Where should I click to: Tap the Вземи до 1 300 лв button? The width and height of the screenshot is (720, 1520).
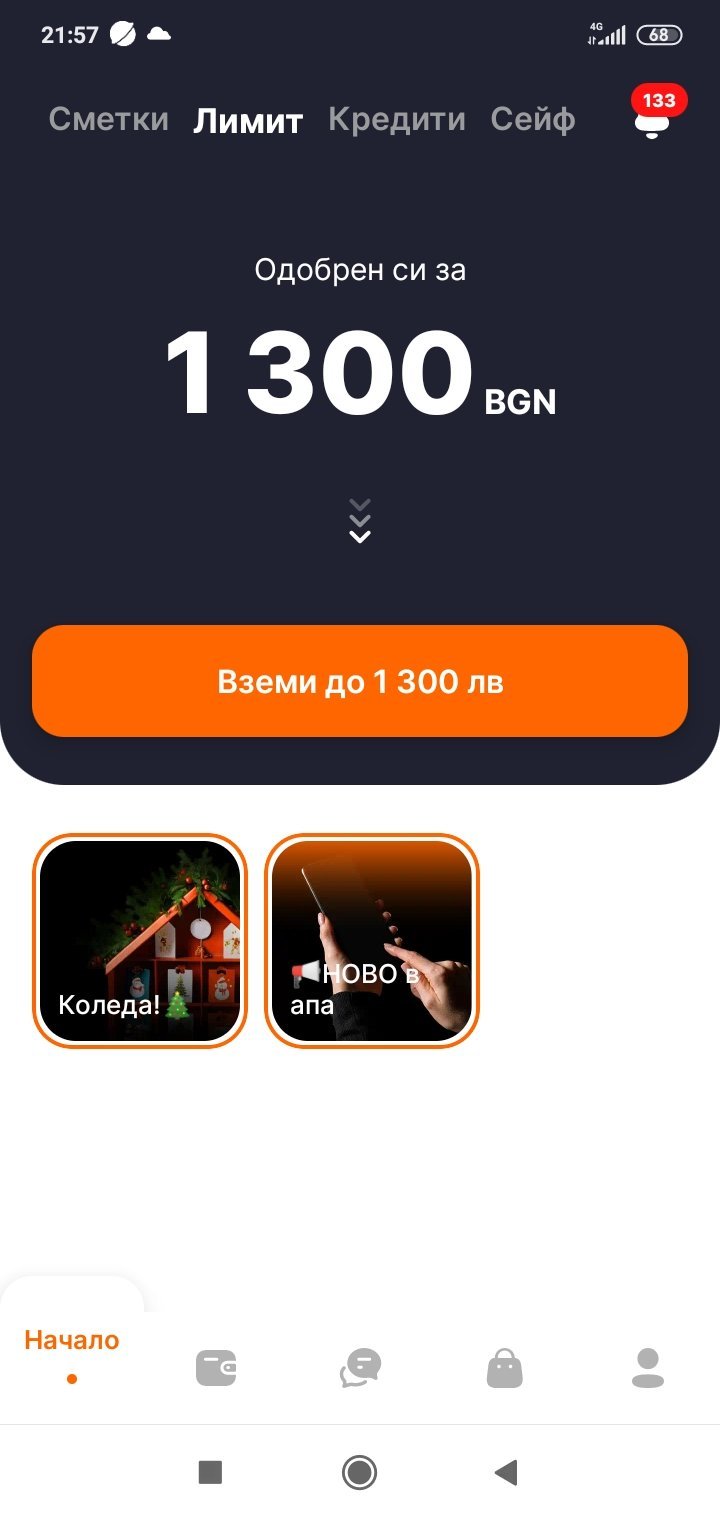pos(360,681)
